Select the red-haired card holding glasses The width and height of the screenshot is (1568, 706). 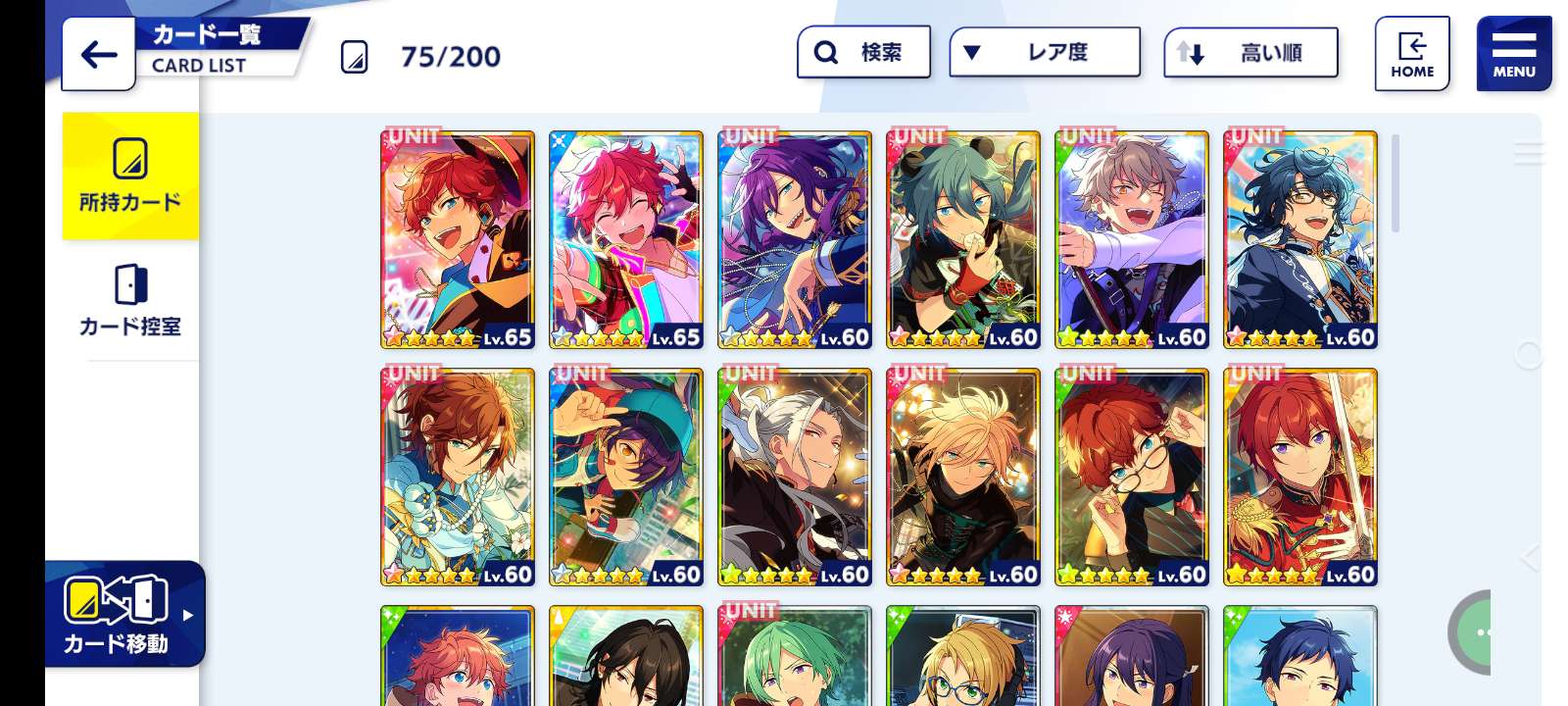click(x=1132, y=477)
